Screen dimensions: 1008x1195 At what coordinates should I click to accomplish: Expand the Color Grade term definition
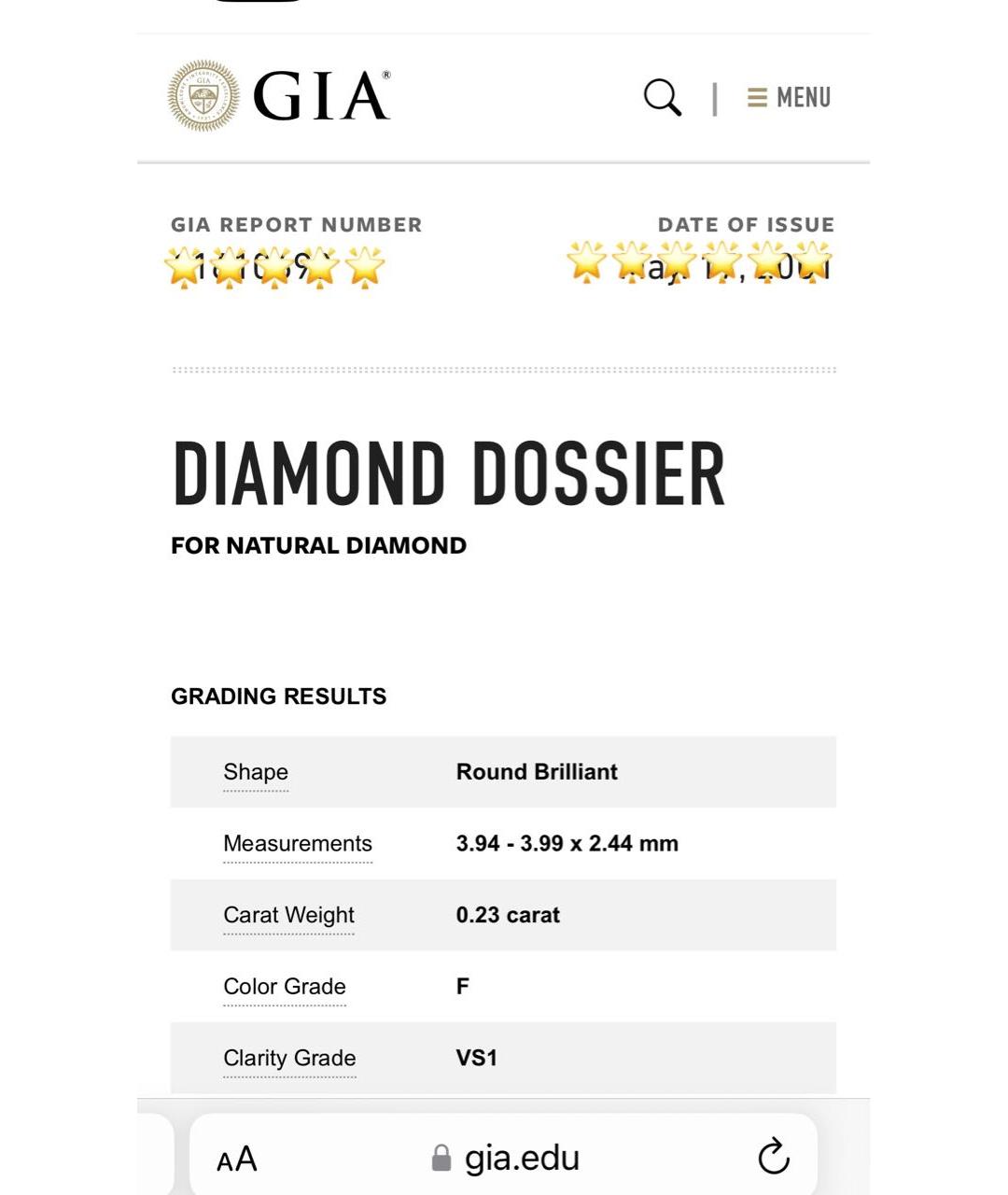284,987
